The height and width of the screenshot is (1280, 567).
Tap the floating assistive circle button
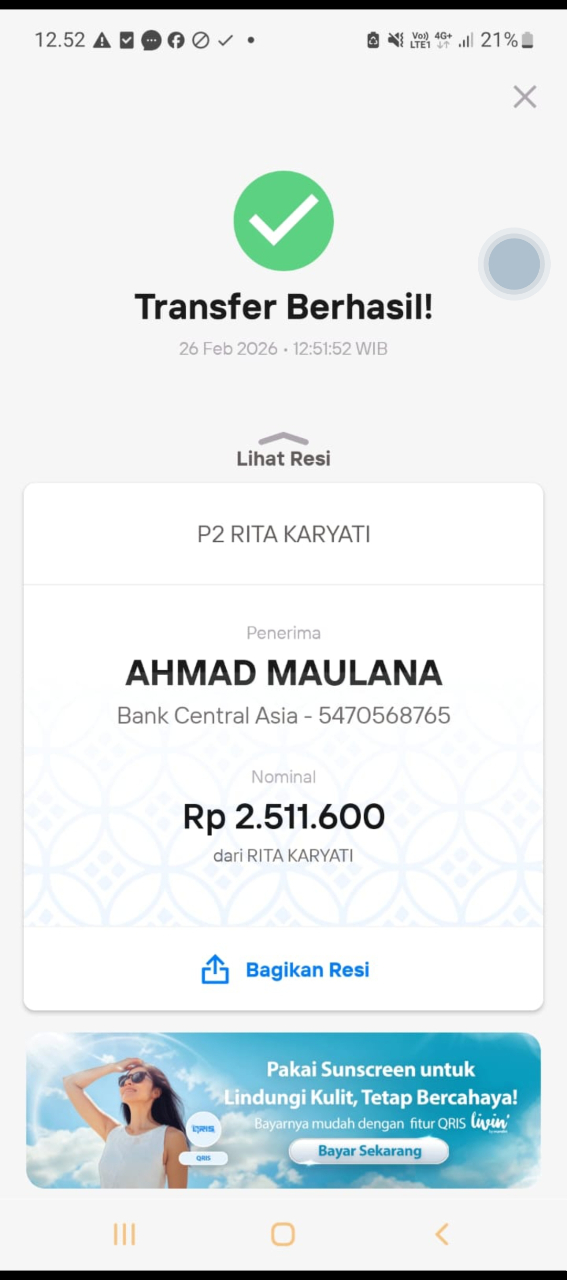pos(514,264)
